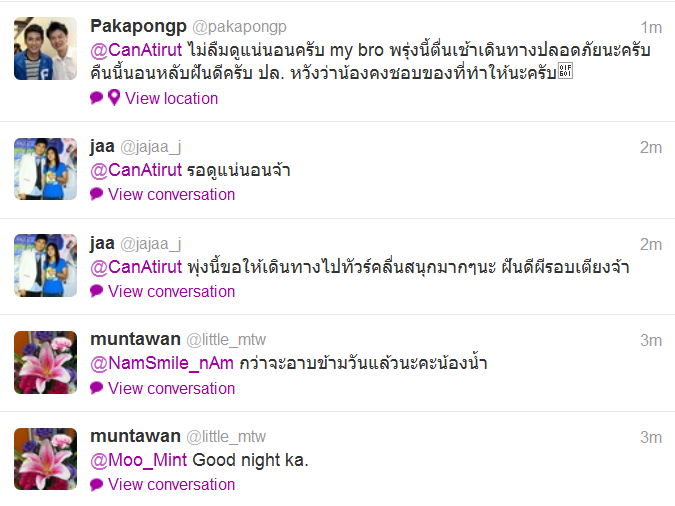View conversation under the "Good night ka." tweet
Screen dimensions: 675x506
[x=171, y=484]
